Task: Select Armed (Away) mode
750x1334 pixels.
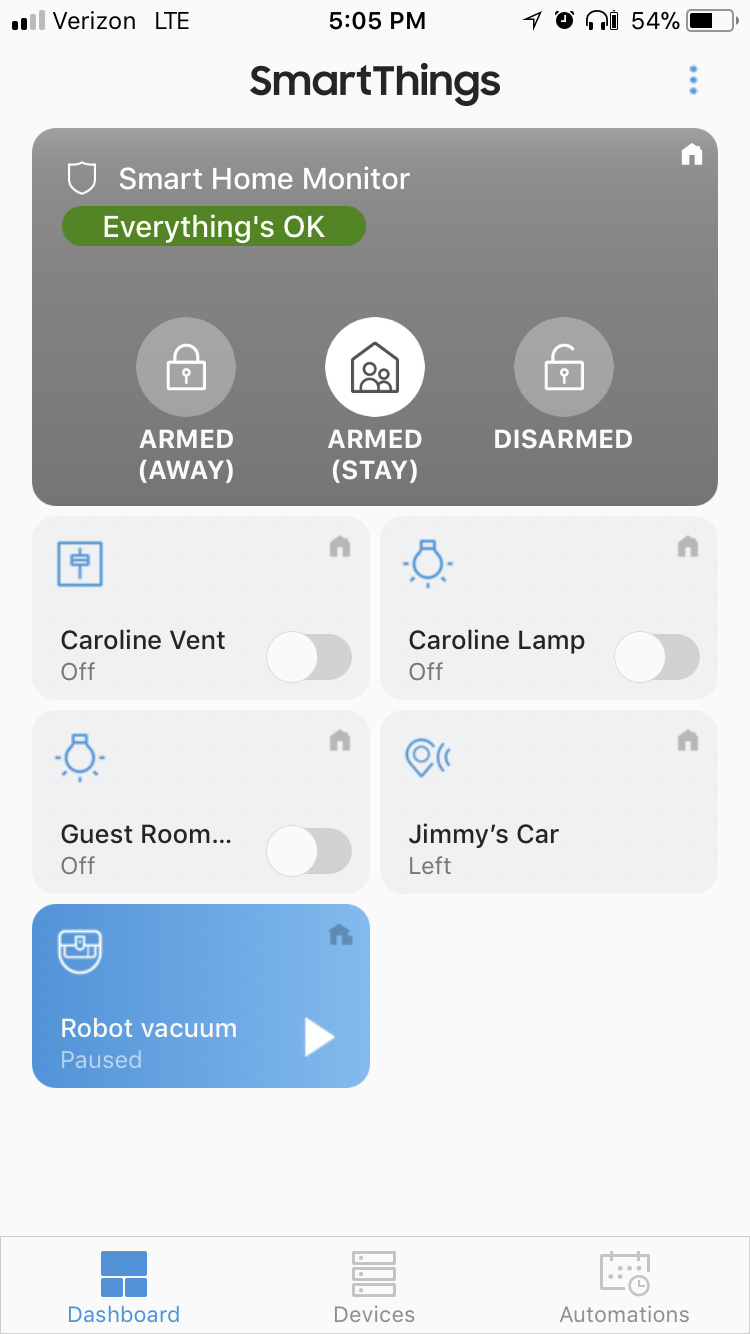Action: click(x=186, y=368)
